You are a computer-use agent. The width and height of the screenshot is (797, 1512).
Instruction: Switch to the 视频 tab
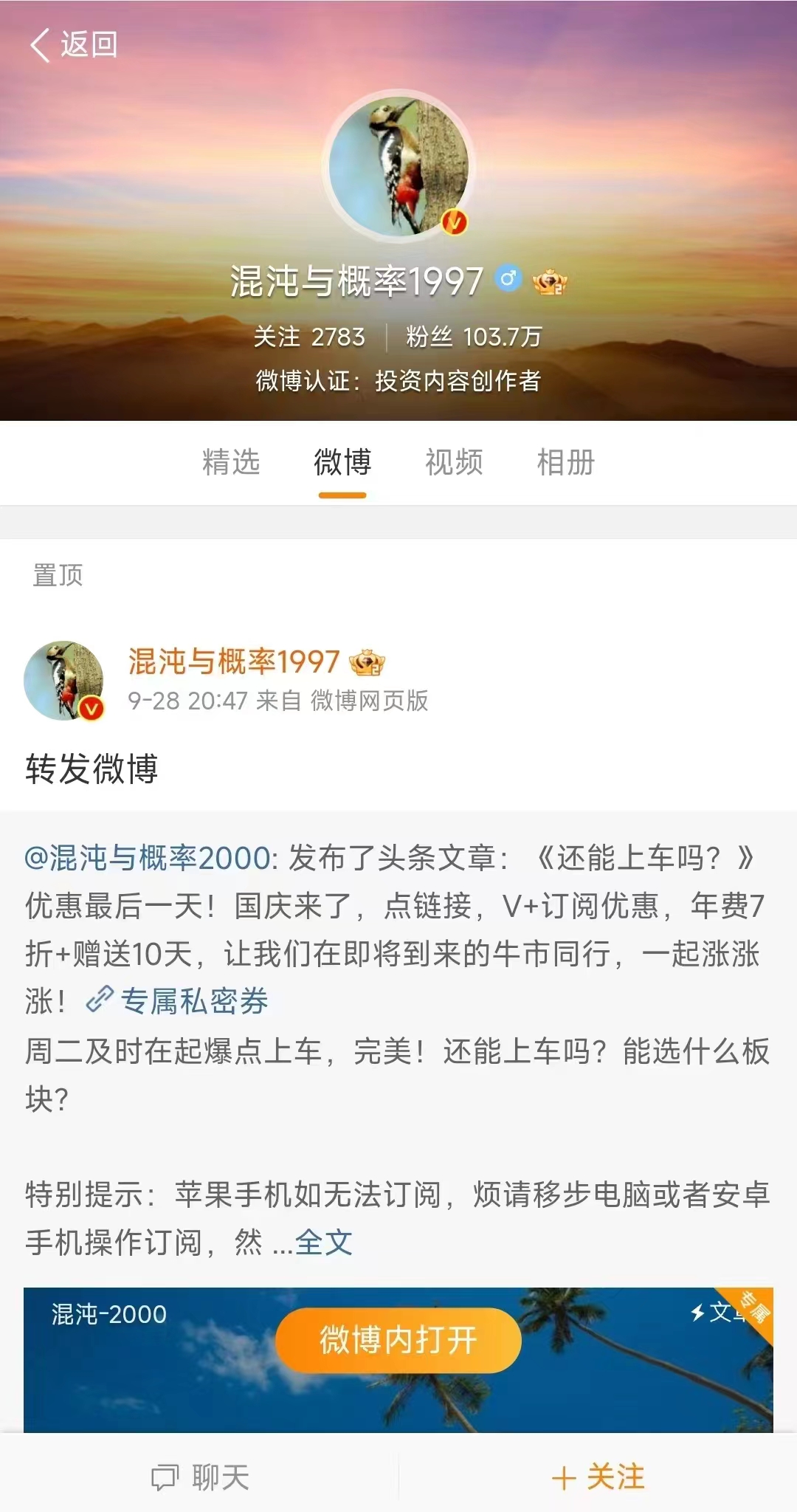[x=454, y=463]
